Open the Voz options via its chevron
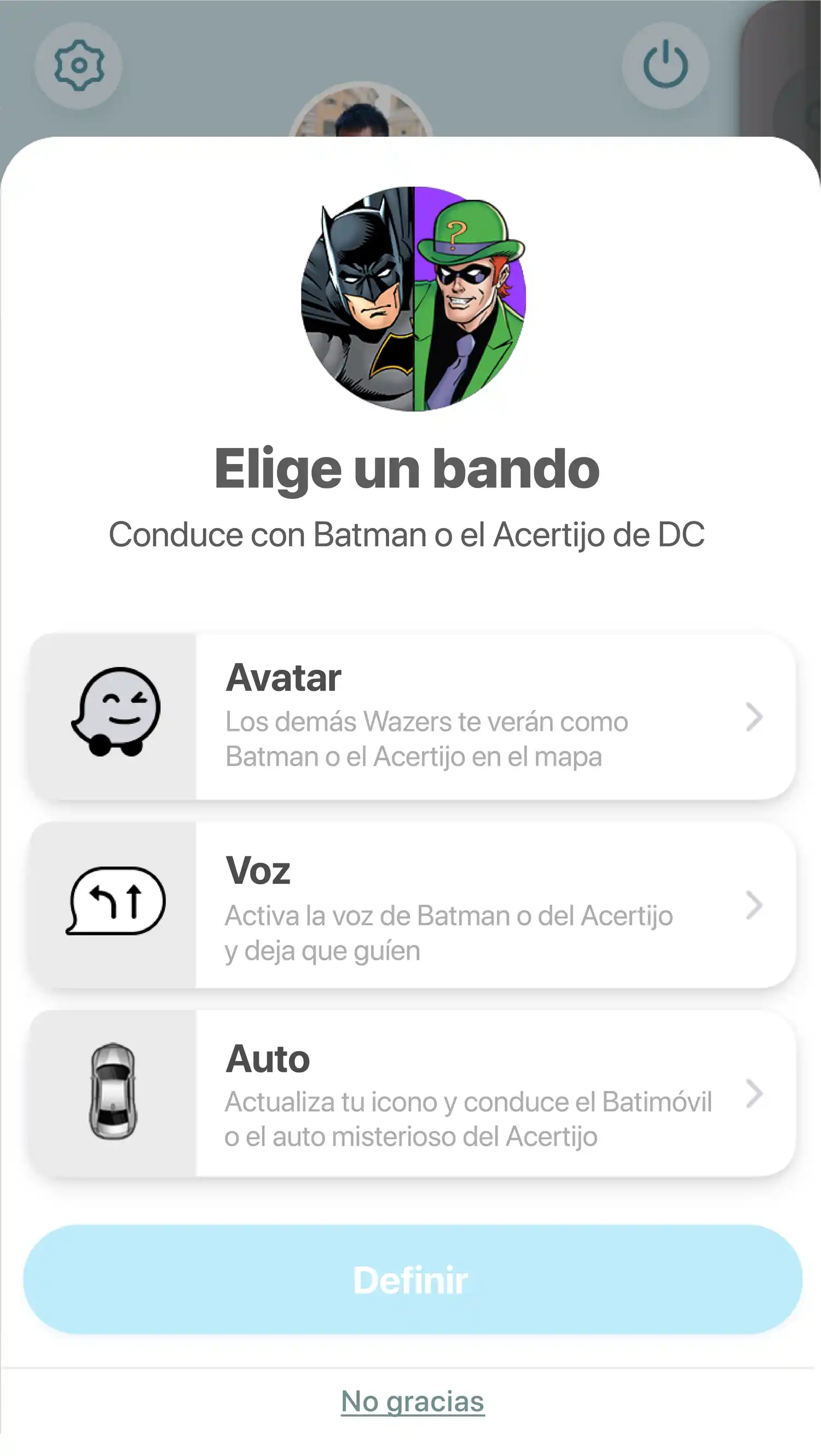The width and height of the screenshot is (821, 1456). (x=754, y=904)
